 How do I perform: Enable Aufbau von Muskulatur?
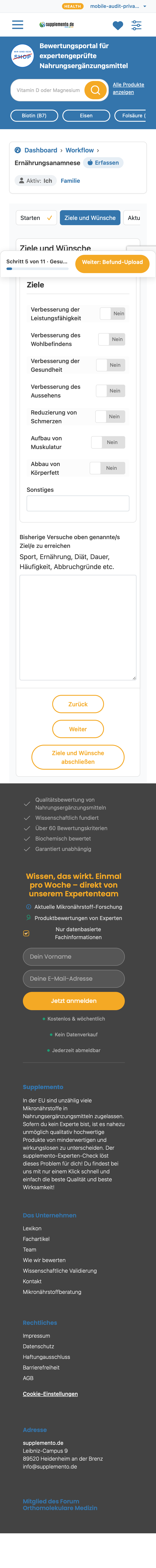108,443
